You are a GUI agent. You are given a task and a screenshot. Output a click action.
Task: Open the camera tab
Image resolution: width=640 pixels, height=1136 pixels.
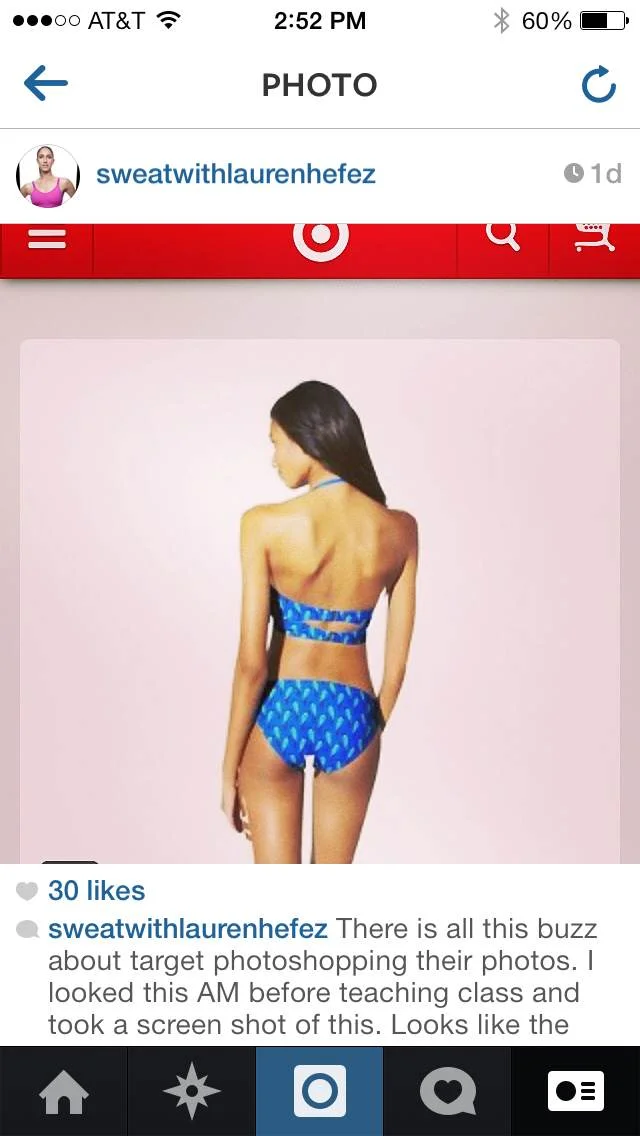(320, 1091)
